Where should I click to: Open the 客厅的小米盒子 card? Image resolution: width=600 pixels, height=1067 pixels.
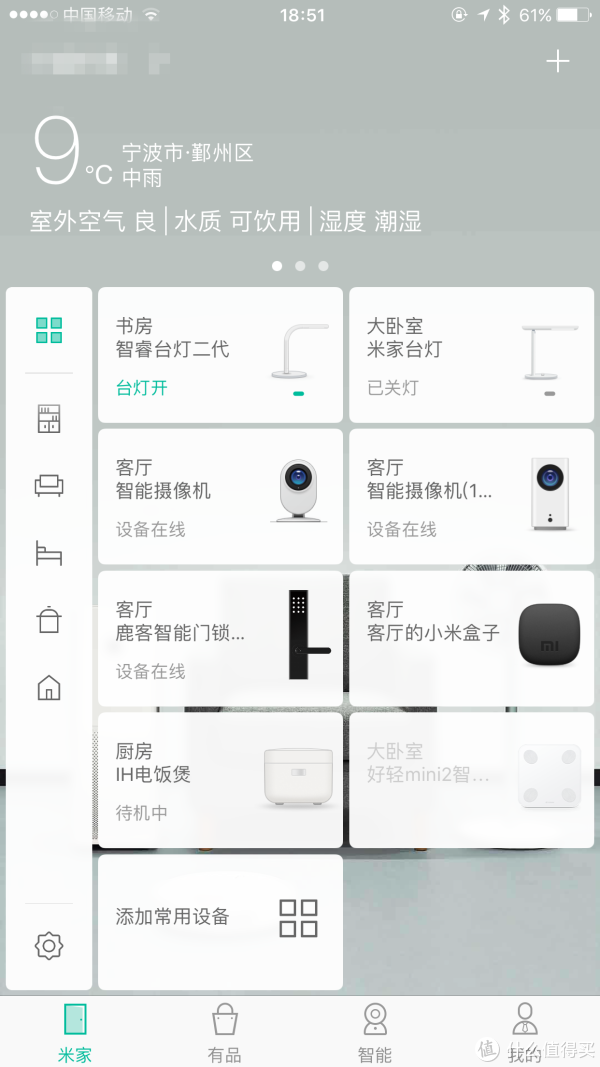point(471,639)
